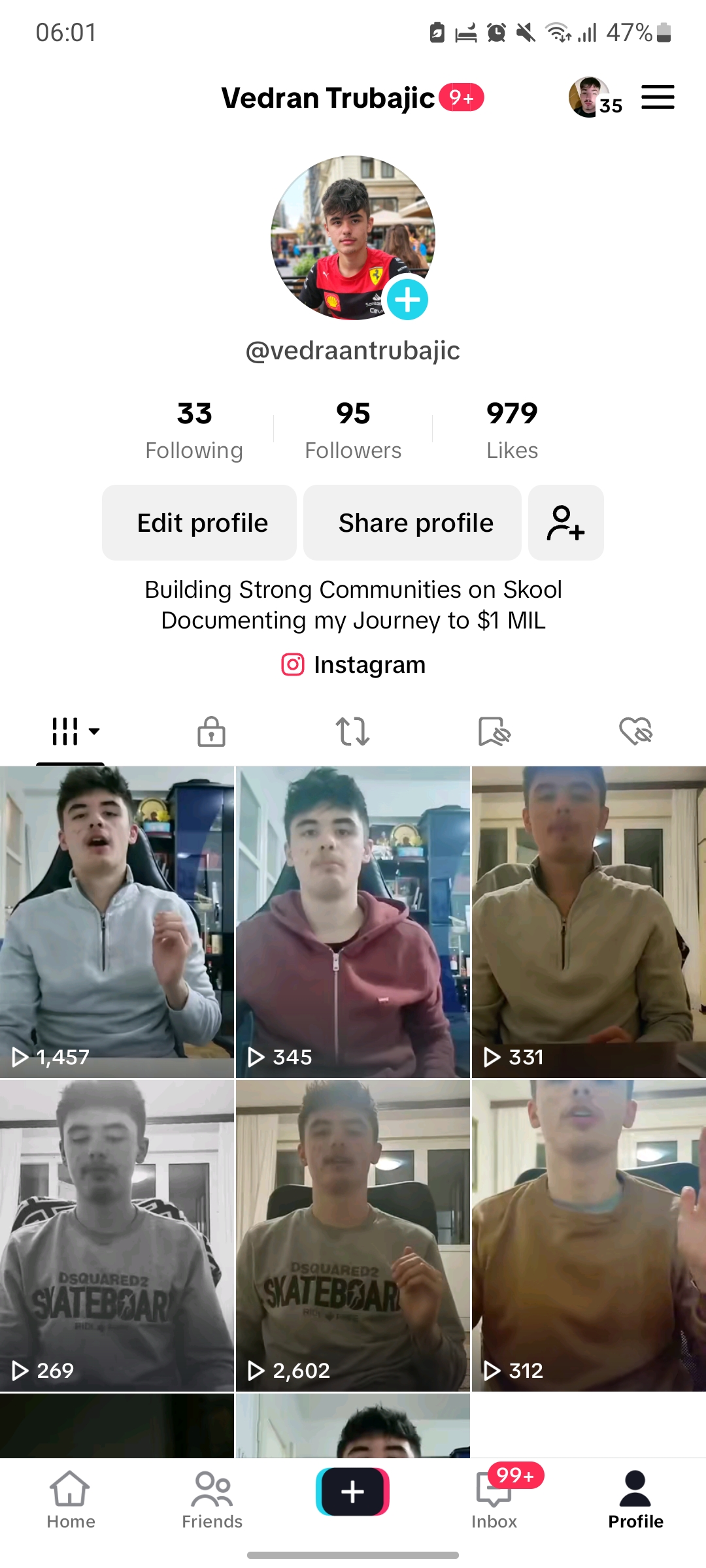Open the video with 331 views
The image size is (706, 1568).
coord(589,922)
